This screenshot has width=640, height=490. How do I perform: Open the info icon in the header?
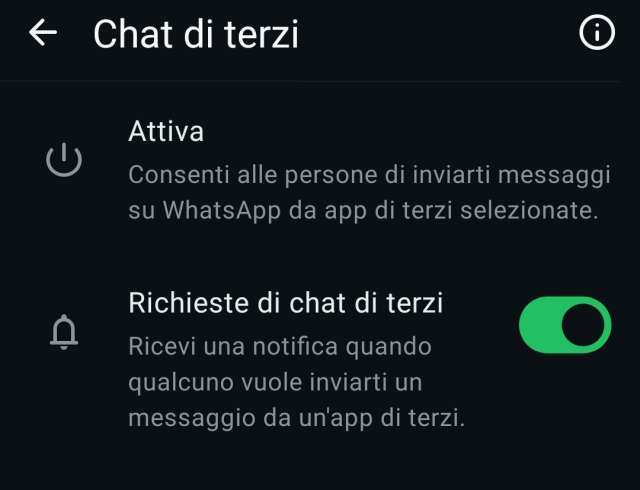(596, 34)
